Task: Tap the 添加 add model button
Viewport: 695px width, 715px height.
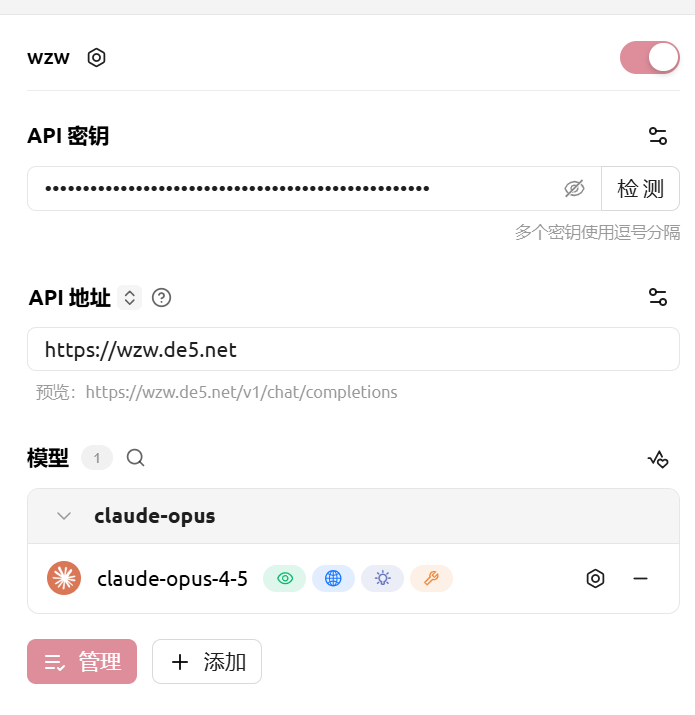Action: coord(207,661)
